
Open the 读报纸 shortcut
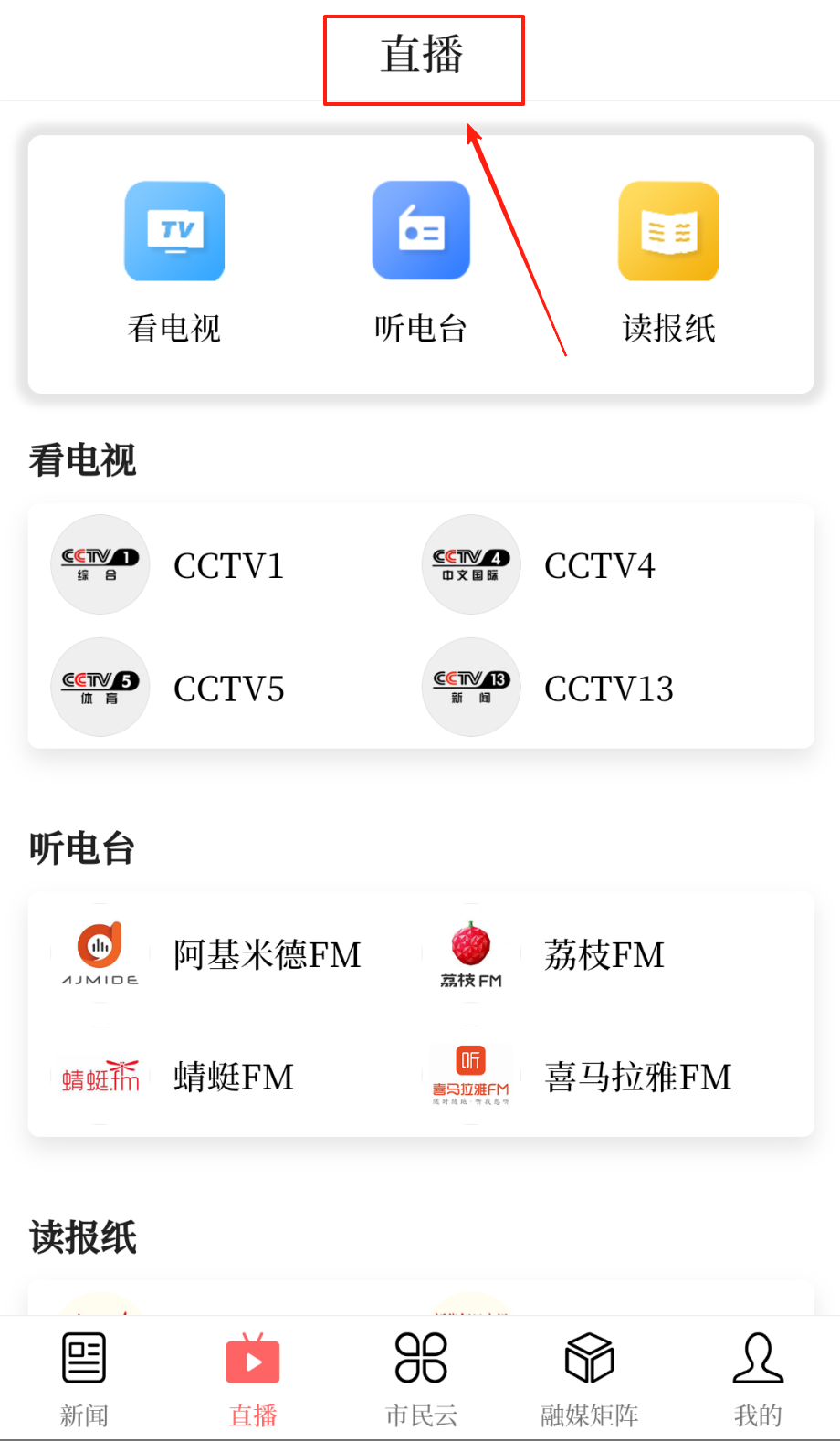click(668, 261)
